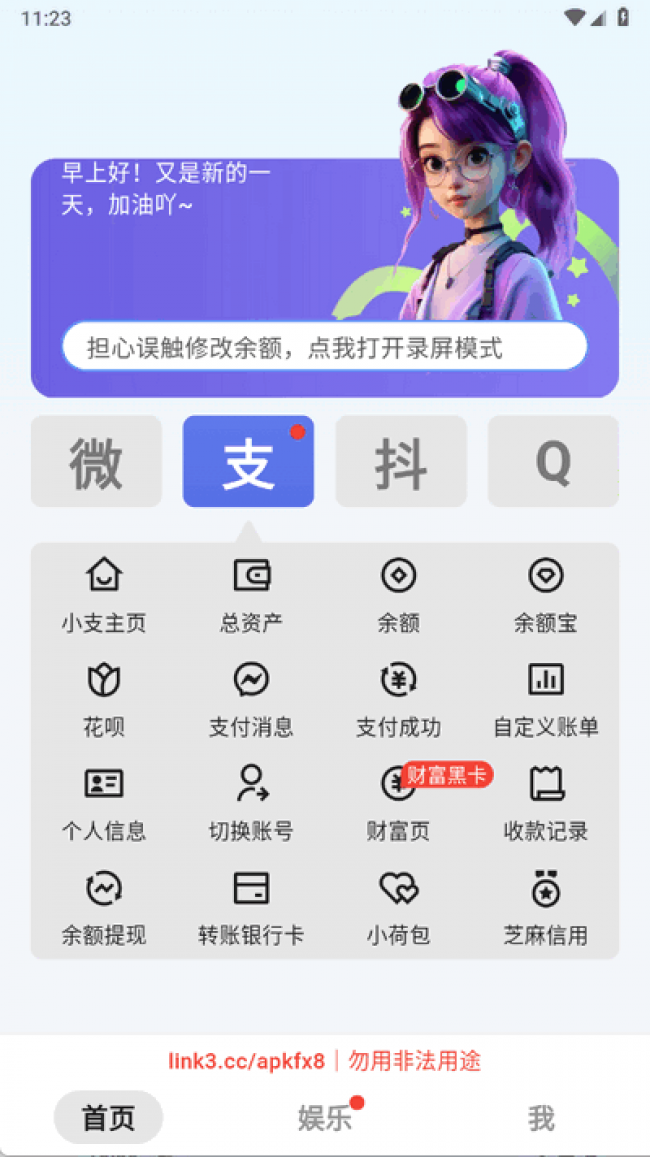650x1157 pixels.
Task: Go to the 我 bottom tab
Action: [x=541, y=1118]
